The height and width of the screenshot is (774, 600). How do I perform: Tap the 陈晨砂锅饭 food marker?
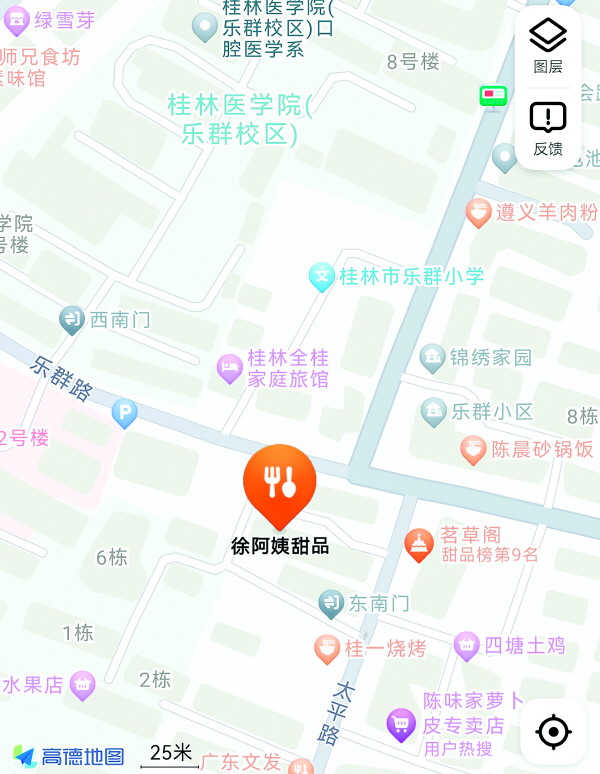pyautogui.click(x=473, y=449)
